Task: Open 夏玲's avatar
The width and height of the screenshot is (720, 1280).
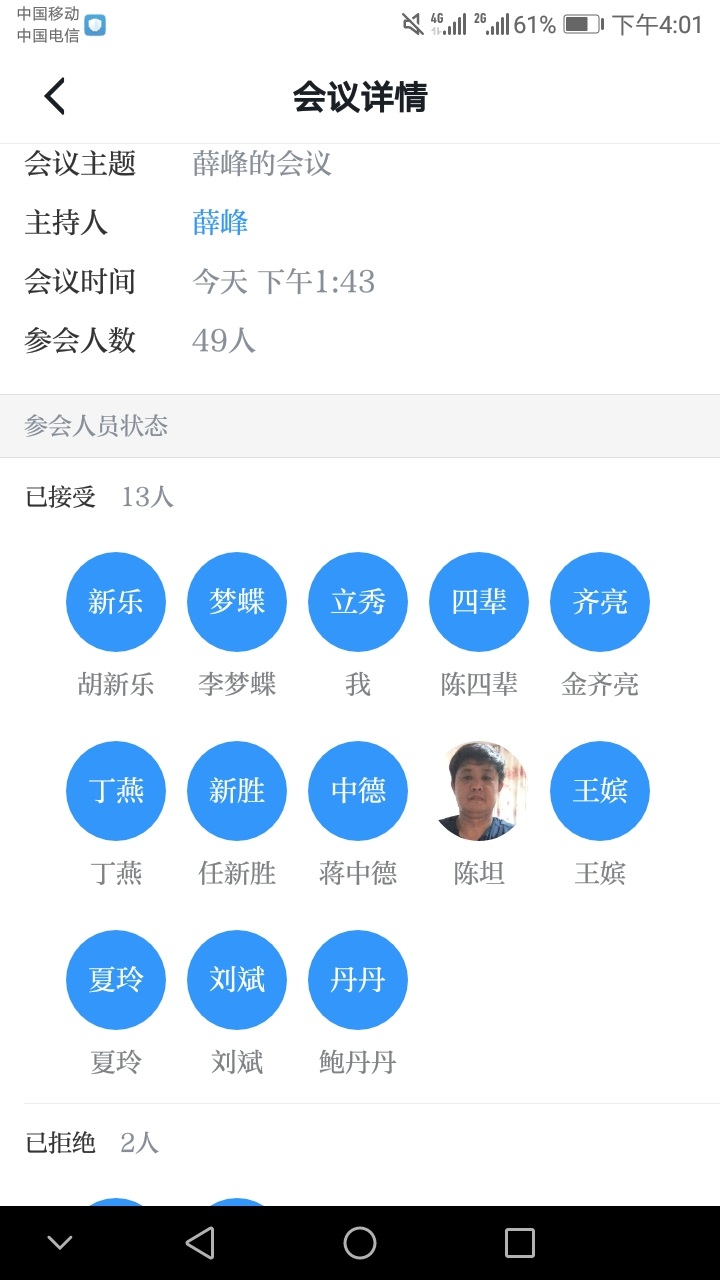Action: [116, 980]
